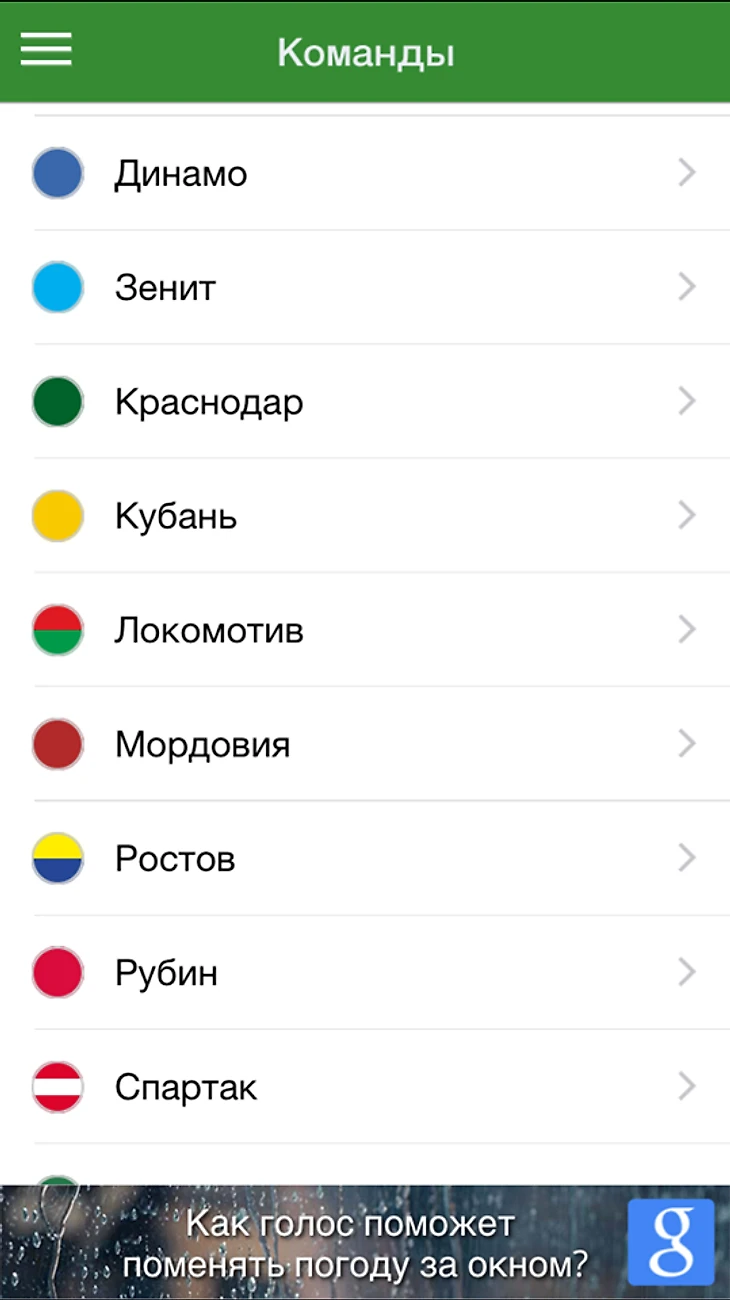
Task: Open the Динамо team page
Action: [x=365, y=173]
